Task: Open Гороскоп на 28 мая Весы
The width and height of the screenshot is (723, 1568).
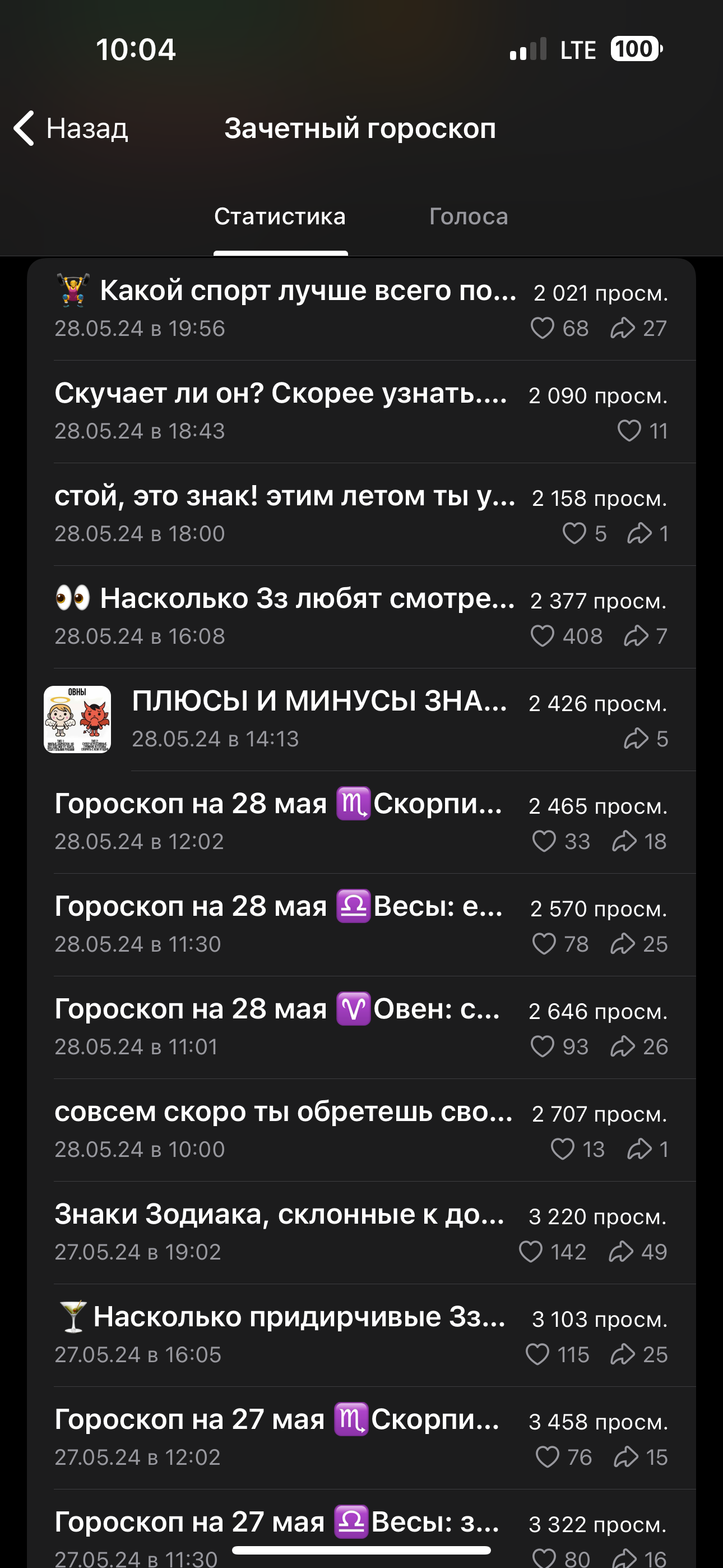Action: tap(278, 907)
